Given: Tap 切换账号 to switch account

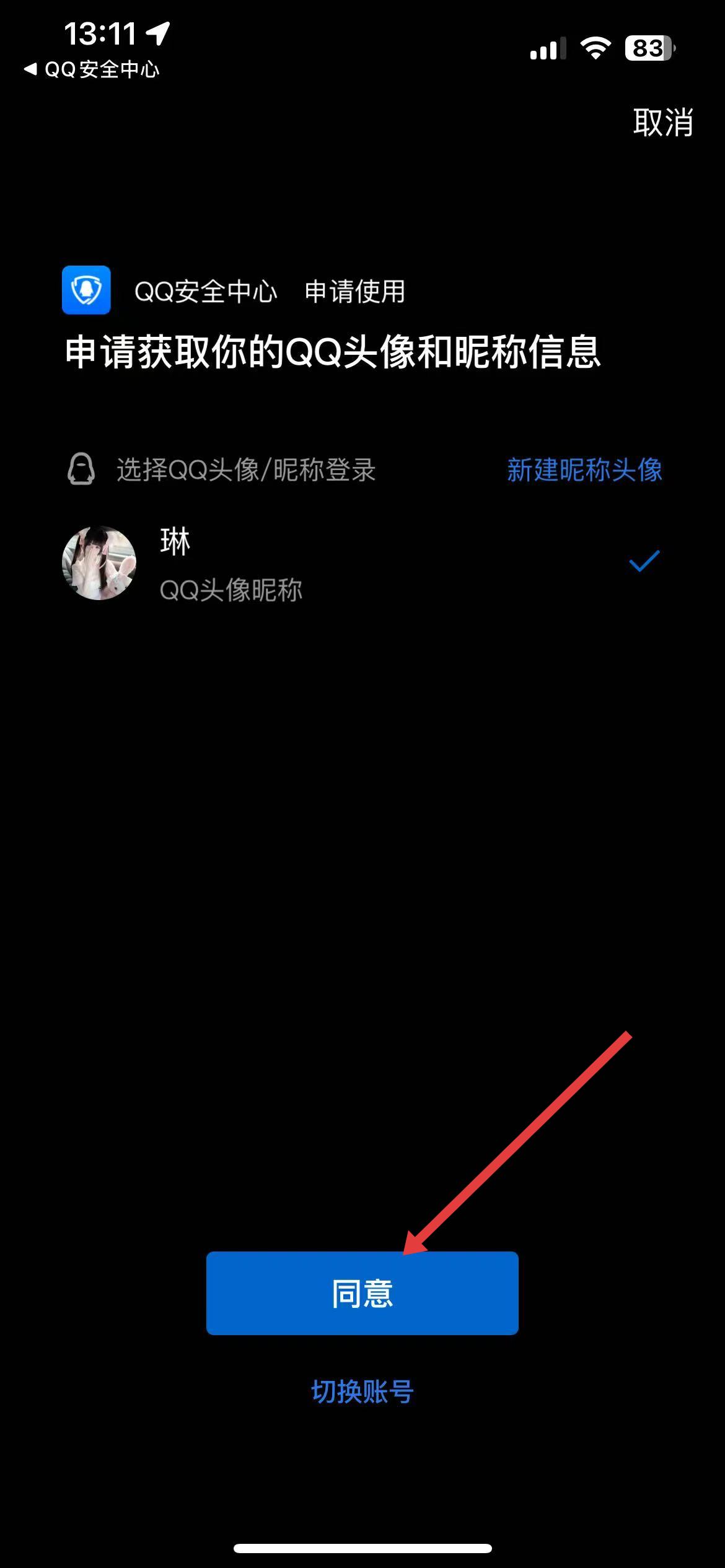Looking at the screenshot, I should pos(362,1392).
